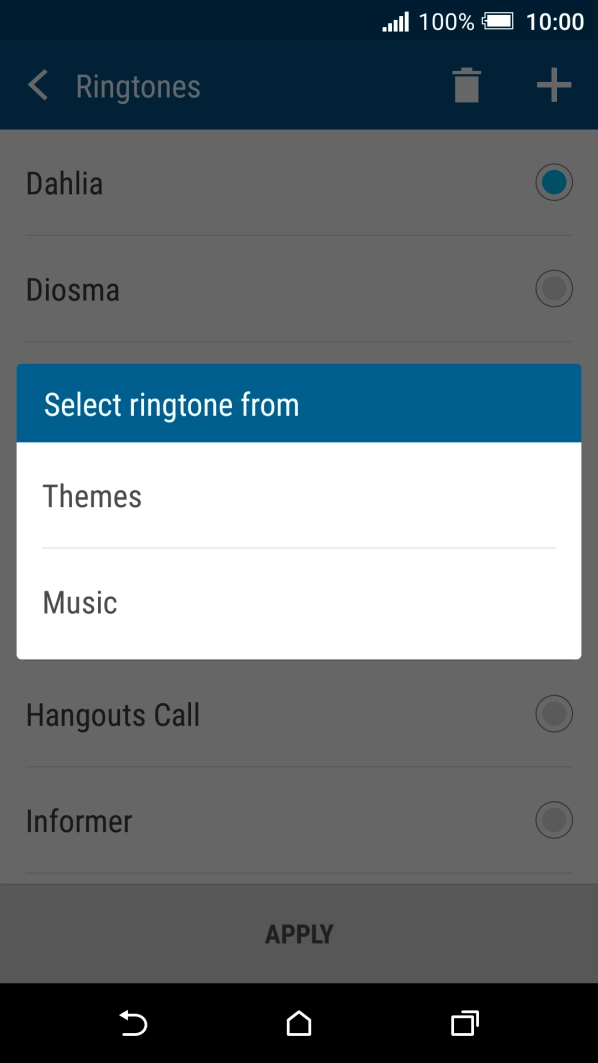Tap the system back button

[134, 1023]
